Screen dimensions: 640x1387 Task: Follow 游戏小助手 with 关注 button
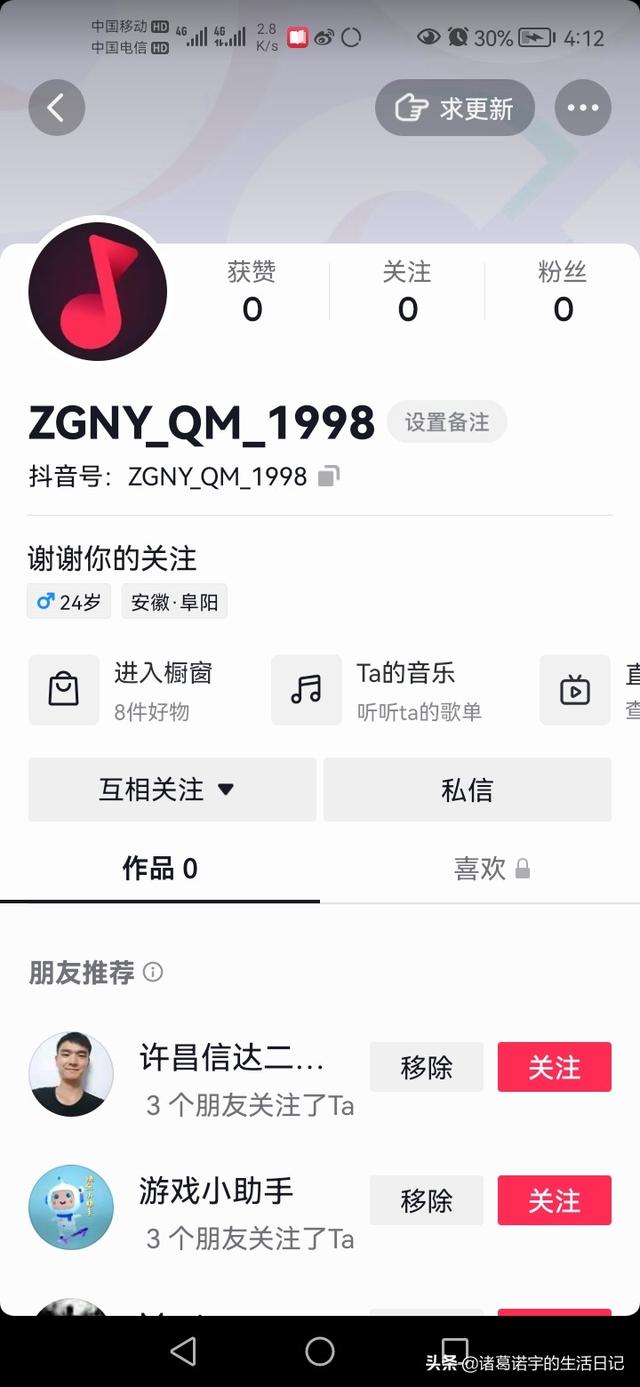pos(555,1200)
